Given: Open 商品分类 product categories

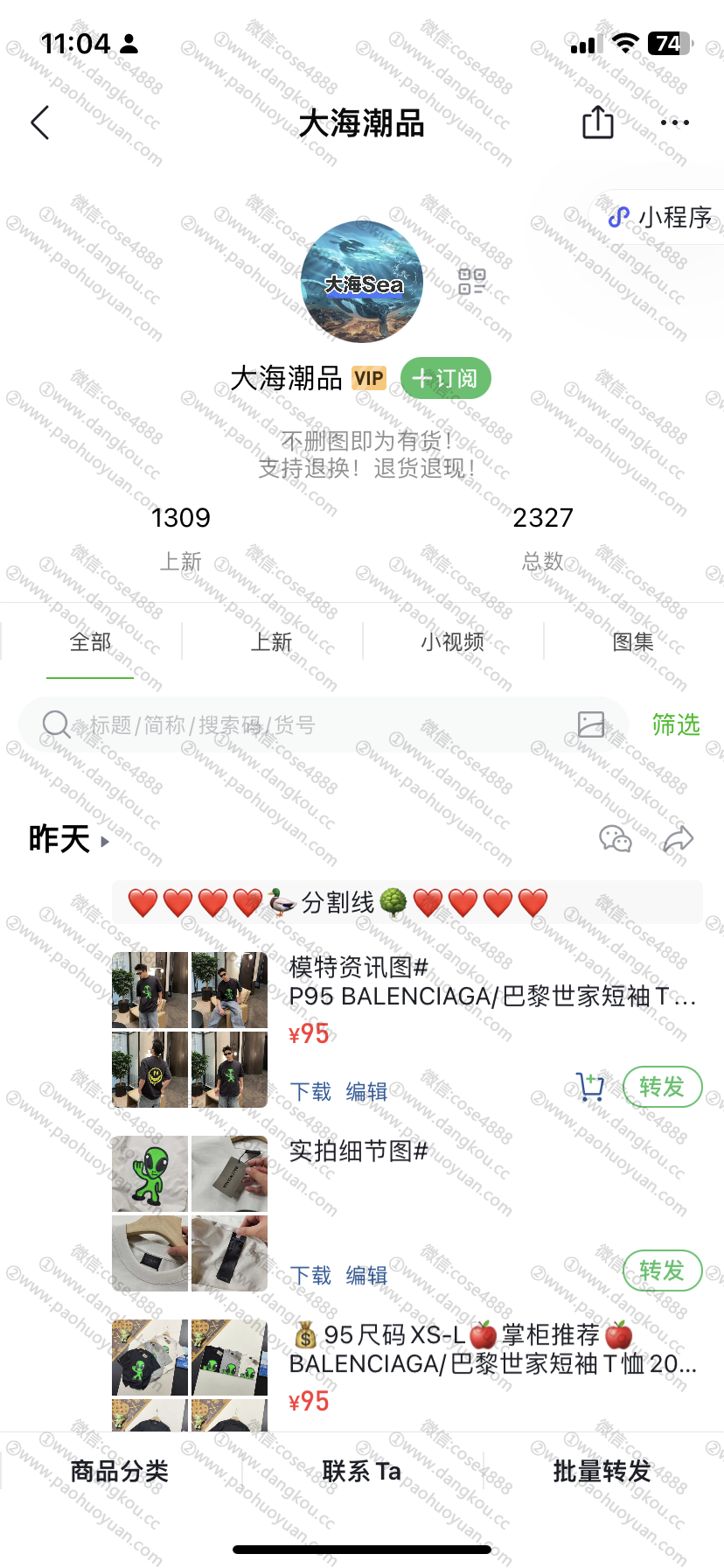Looking at the screenshot, I should click(x=120, y=1471).
